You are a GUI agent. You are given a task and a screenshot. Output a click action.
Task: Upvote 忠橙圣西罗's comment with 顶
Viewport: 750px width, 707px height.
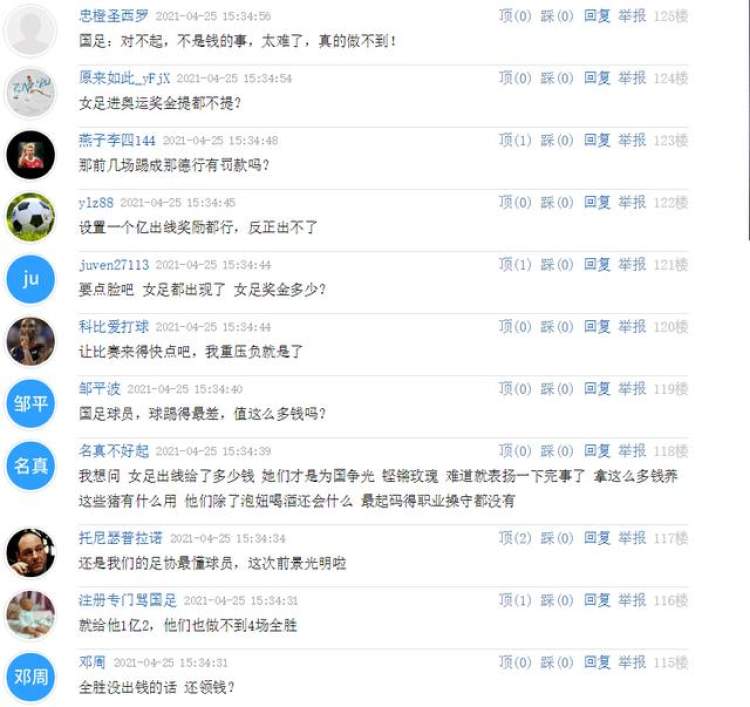(514, 16)
